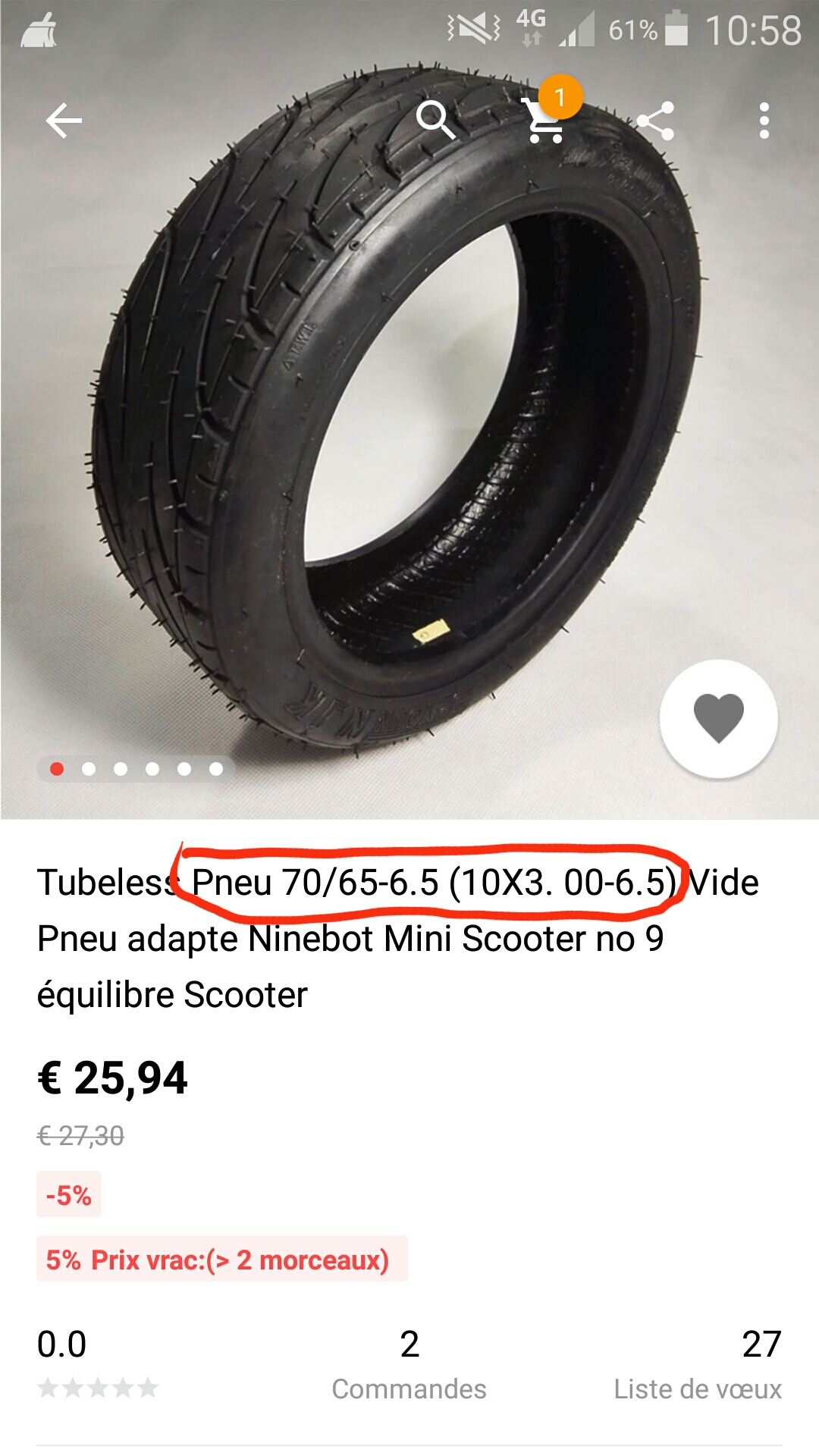
Task: Go back with the arrow icon
Action: 64,121
